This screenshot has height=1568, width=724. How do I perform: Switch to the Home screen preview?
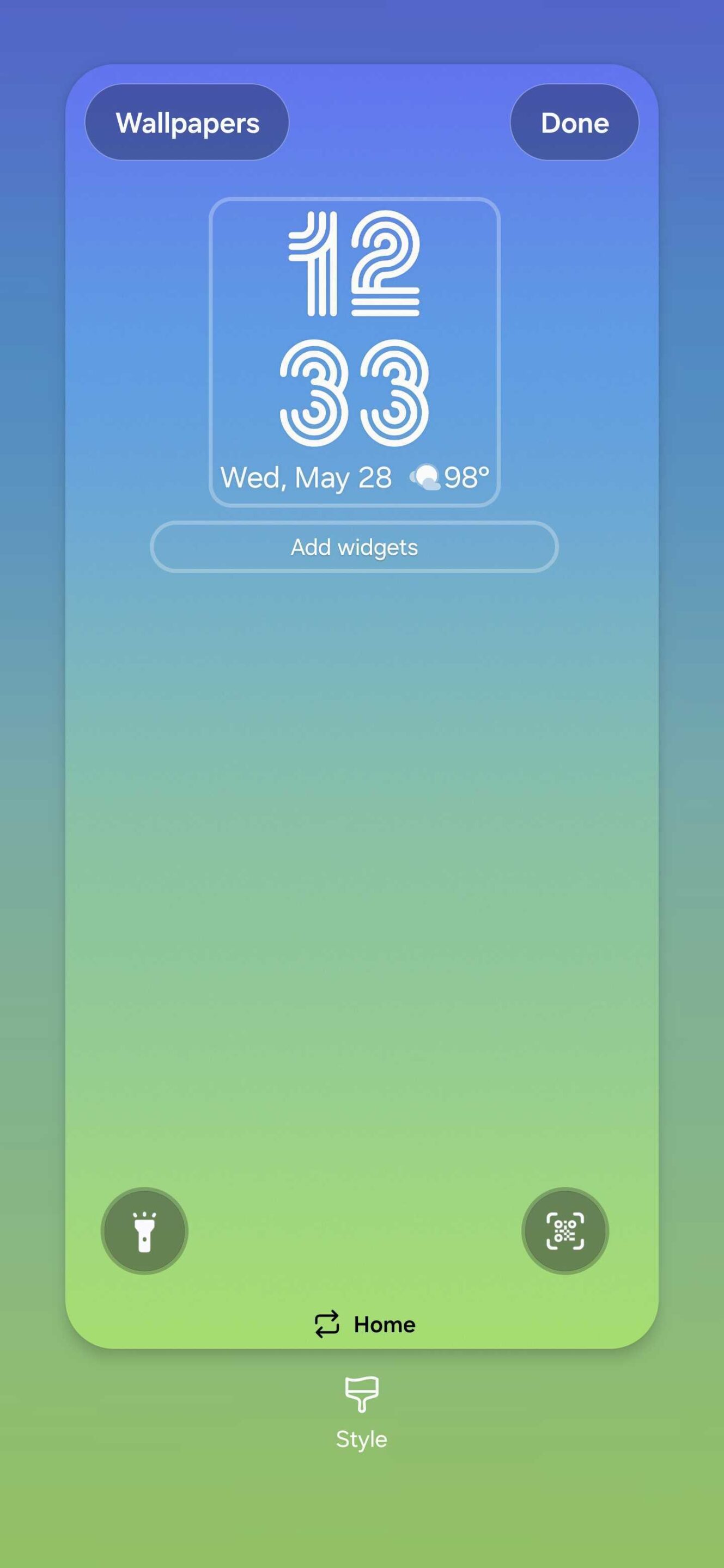point(365,1325)
